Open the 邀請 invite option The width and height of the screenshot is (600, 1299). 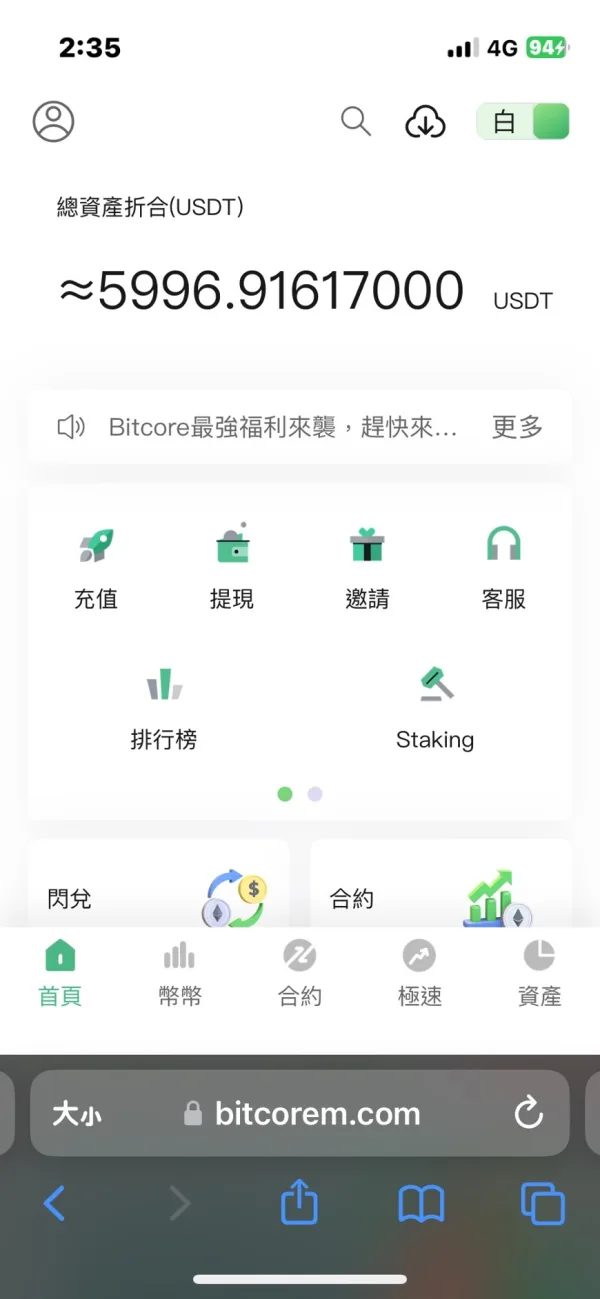[x=367, y=566]
